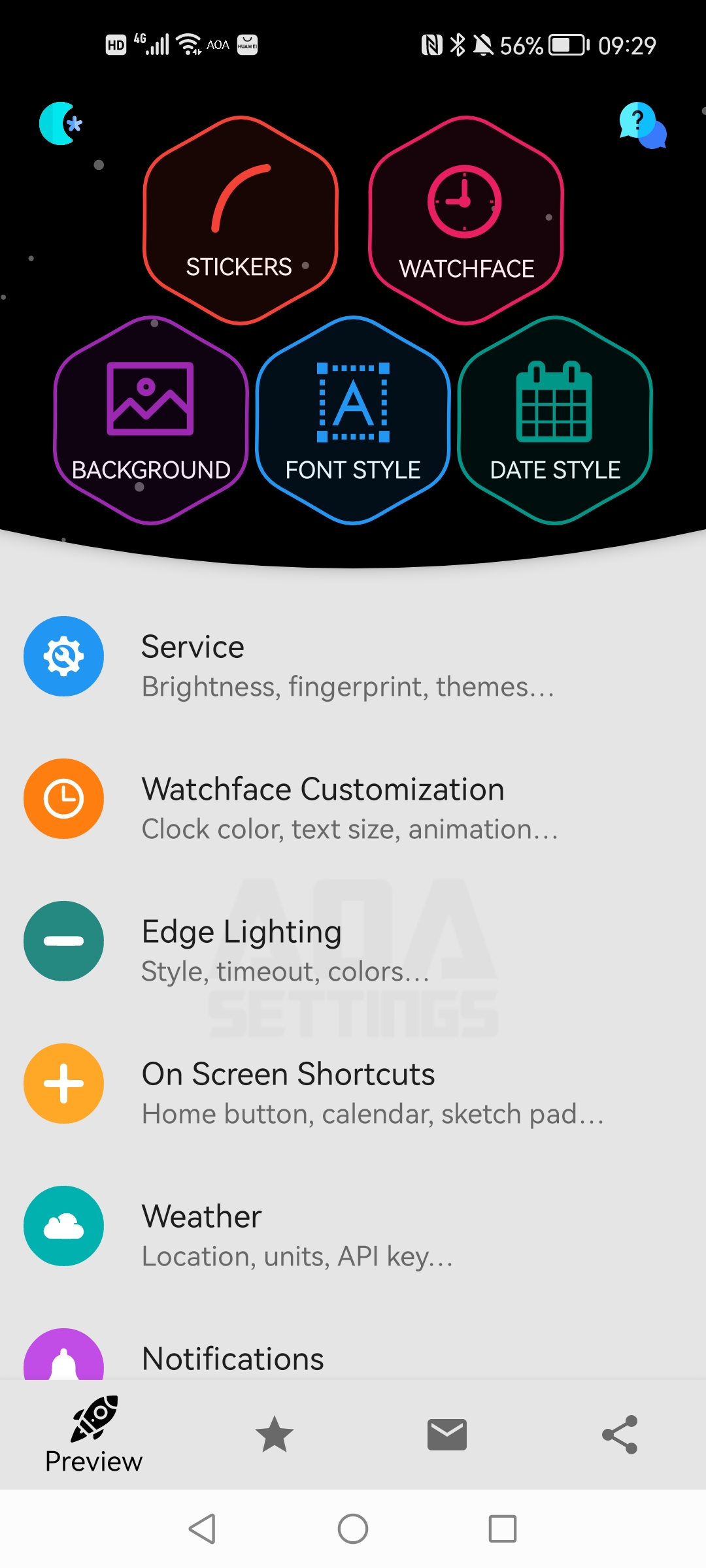Launch the Preview rocket
706x1568 pixels.
coord(93,1435)
